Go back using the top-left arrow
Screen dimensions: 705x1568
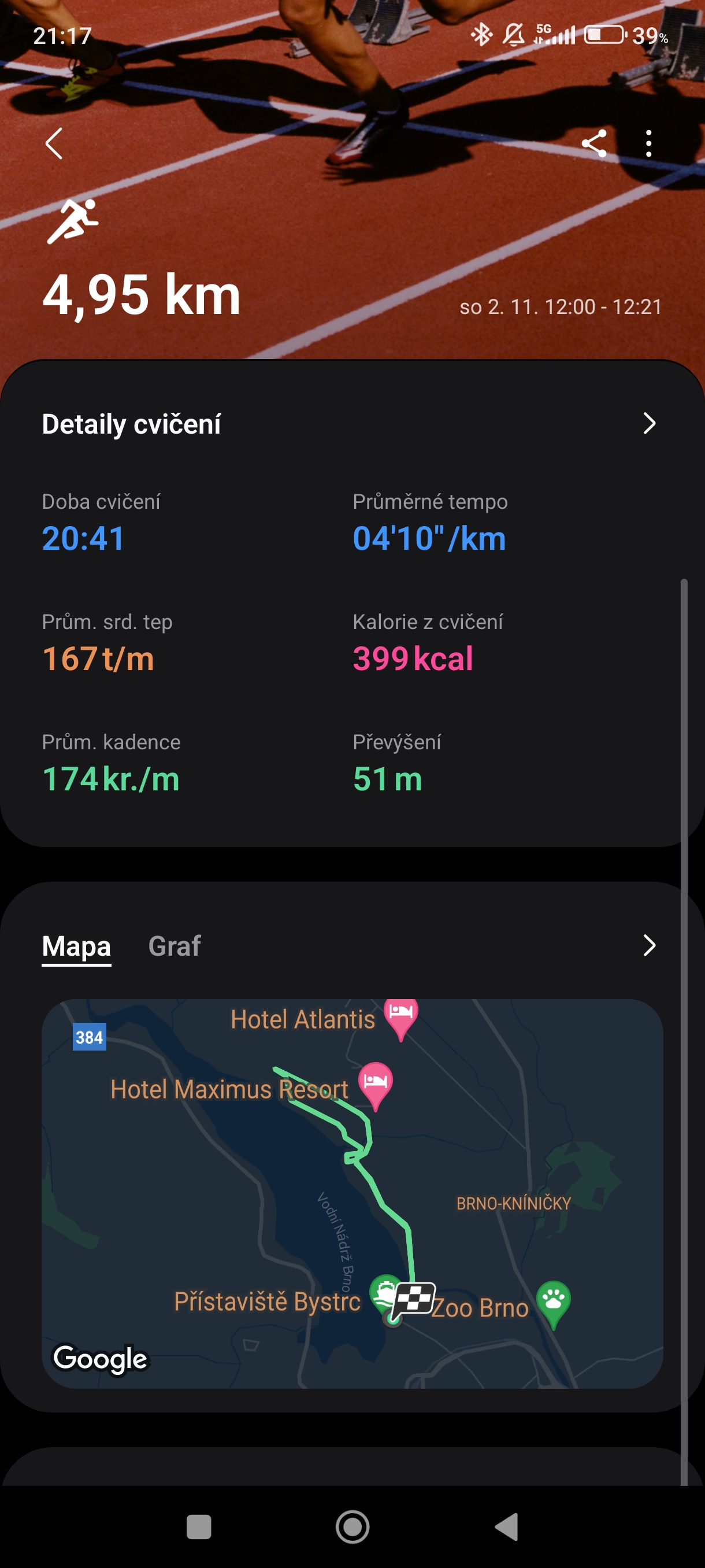[x=54, y=143]
